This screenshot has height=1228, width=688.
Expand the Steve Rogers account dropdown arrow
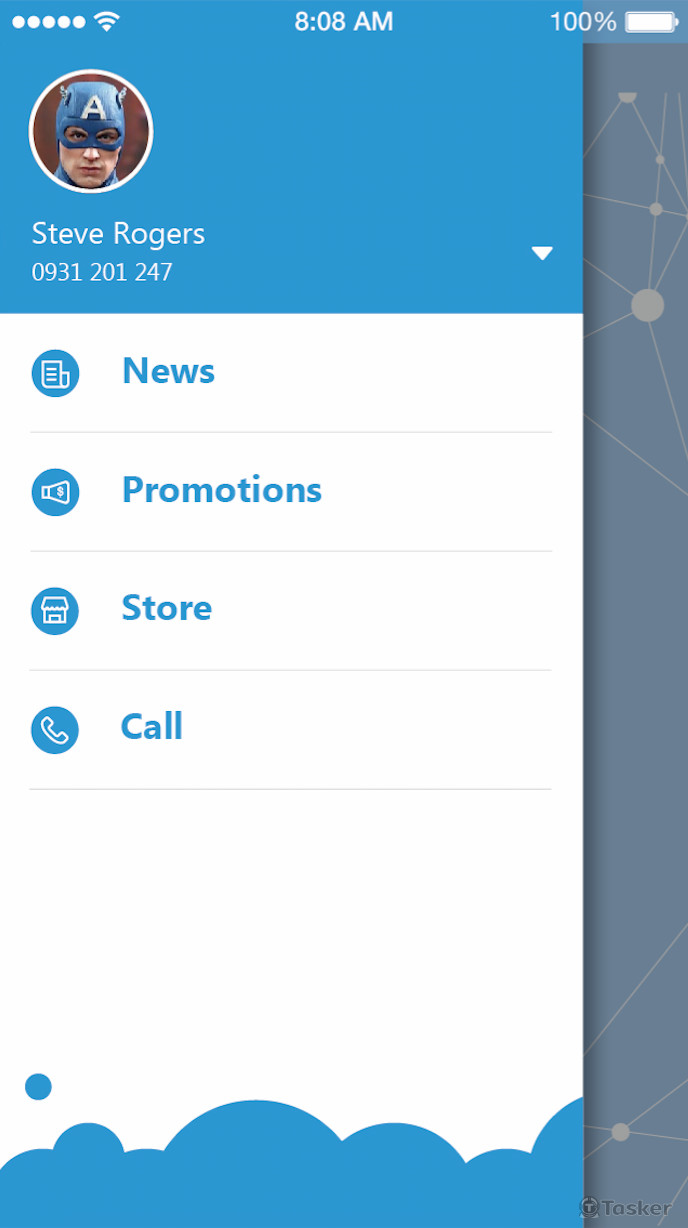(542, 254)
